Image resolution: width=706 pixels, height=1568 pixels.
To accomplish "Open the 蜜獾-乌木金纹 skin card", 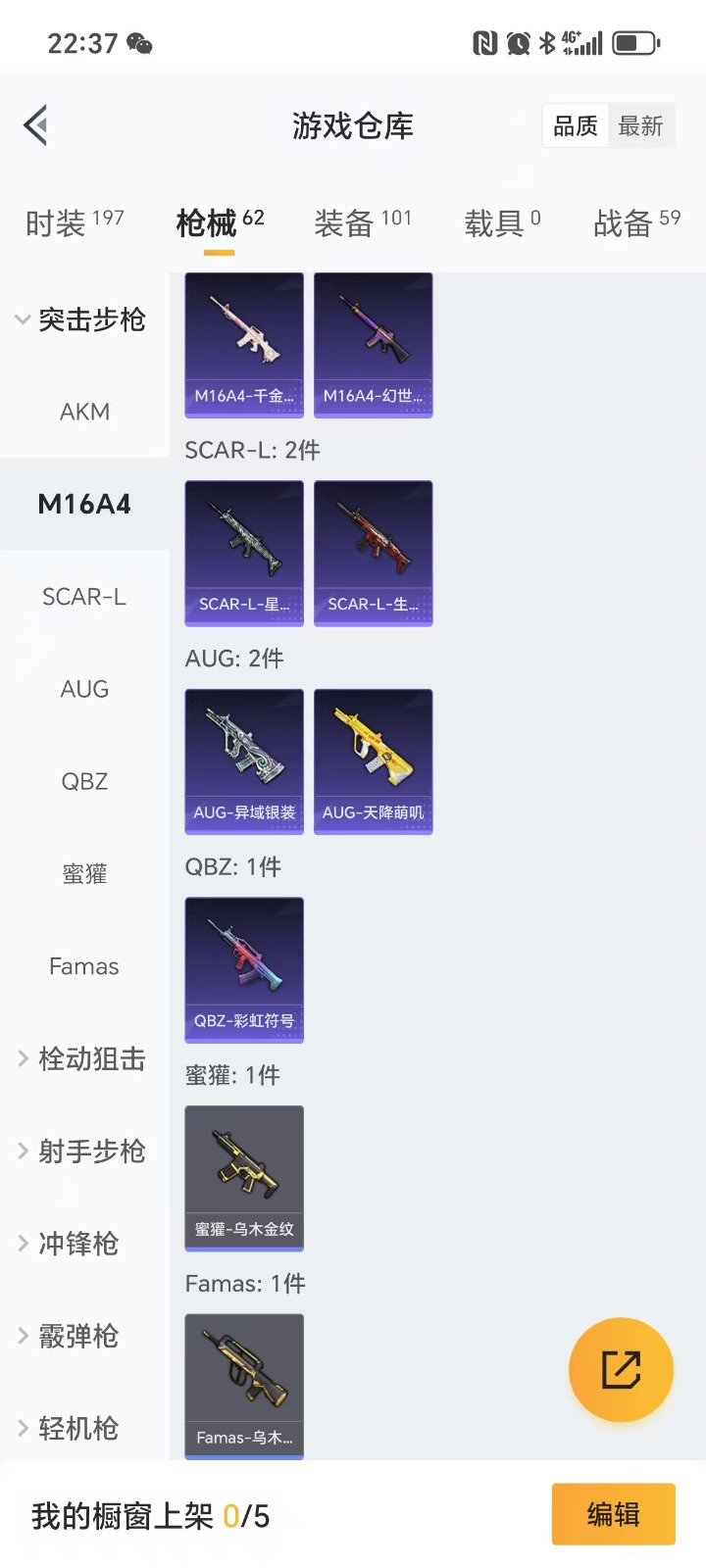I will [244, 1178].
